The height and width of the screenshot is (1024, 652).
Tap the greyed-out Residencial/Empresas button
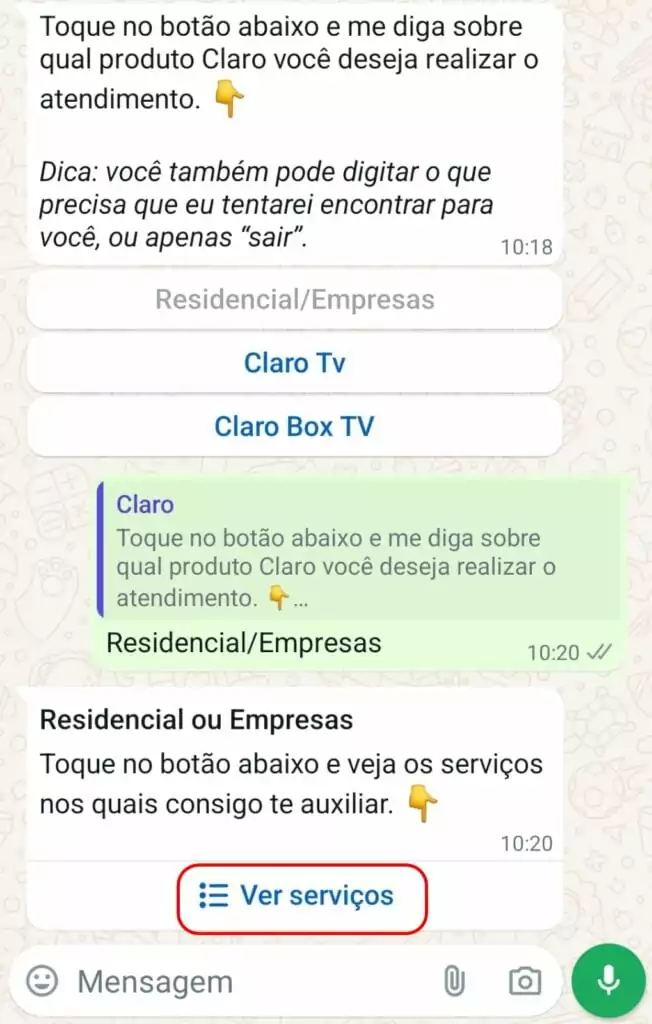294,299
